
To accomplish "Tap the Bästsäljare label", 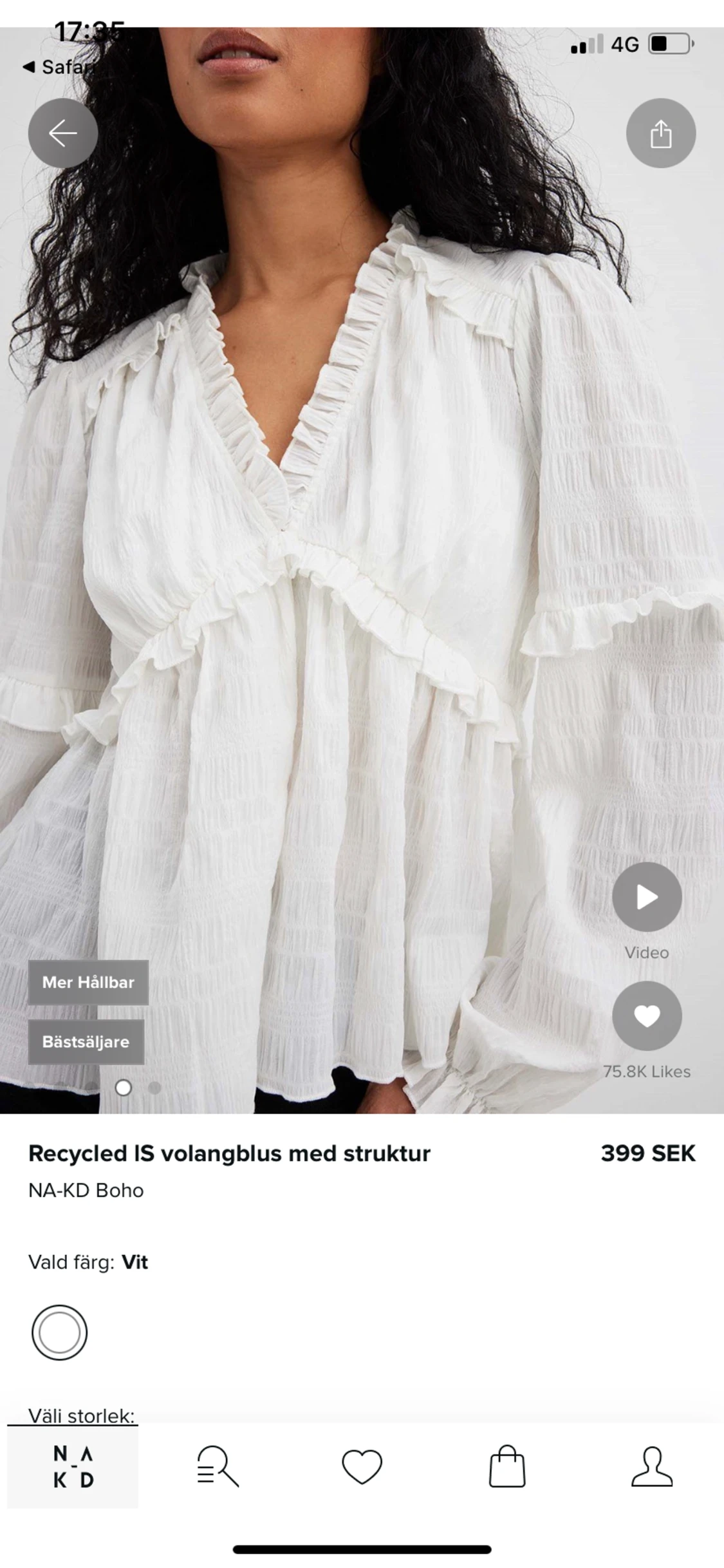I will (86, 1041).
